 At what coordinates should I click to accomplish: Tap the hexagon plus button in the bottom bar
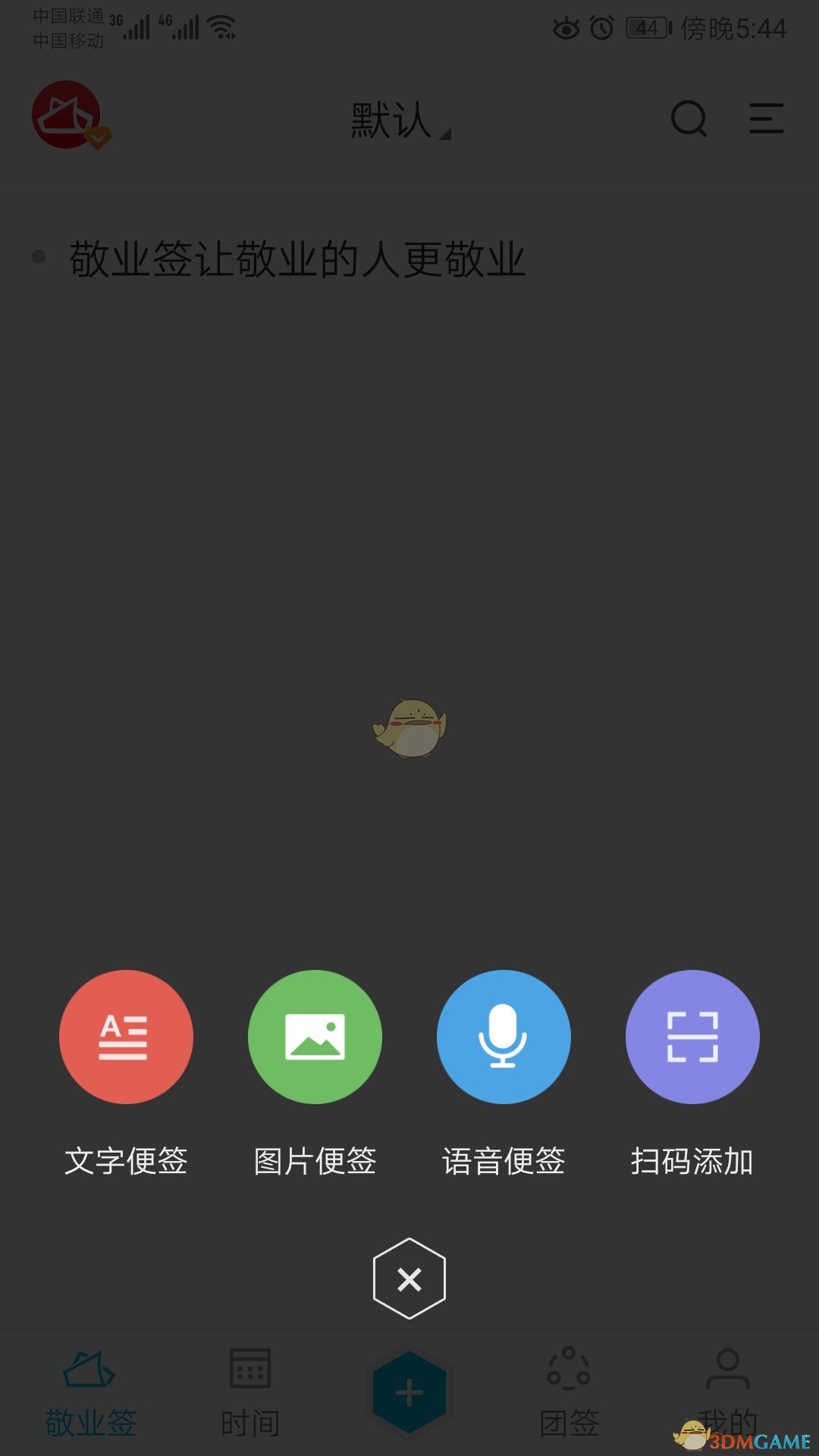[409, 1392]
